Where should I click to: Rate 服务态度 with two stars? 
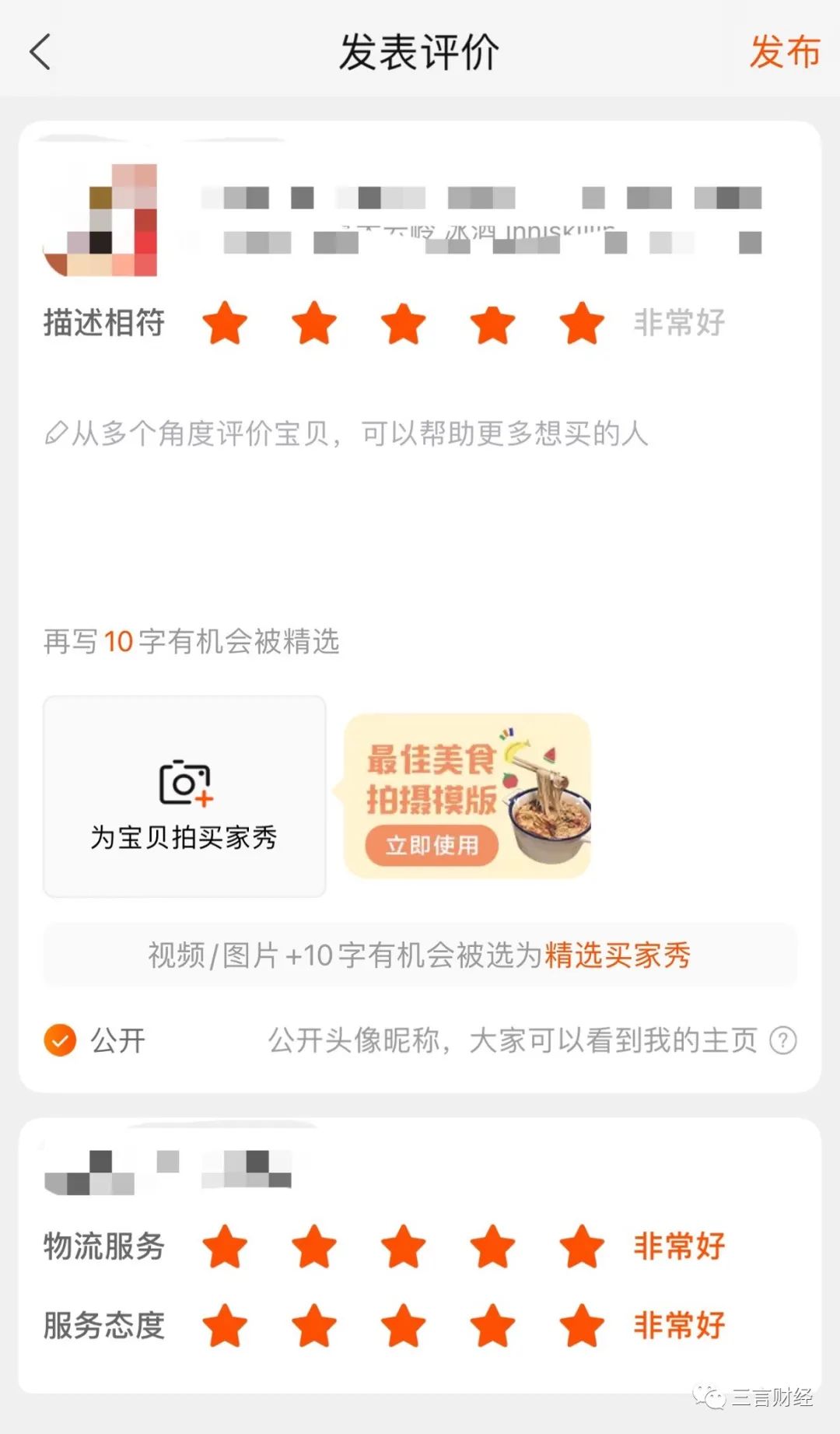tap(313, 1325)
